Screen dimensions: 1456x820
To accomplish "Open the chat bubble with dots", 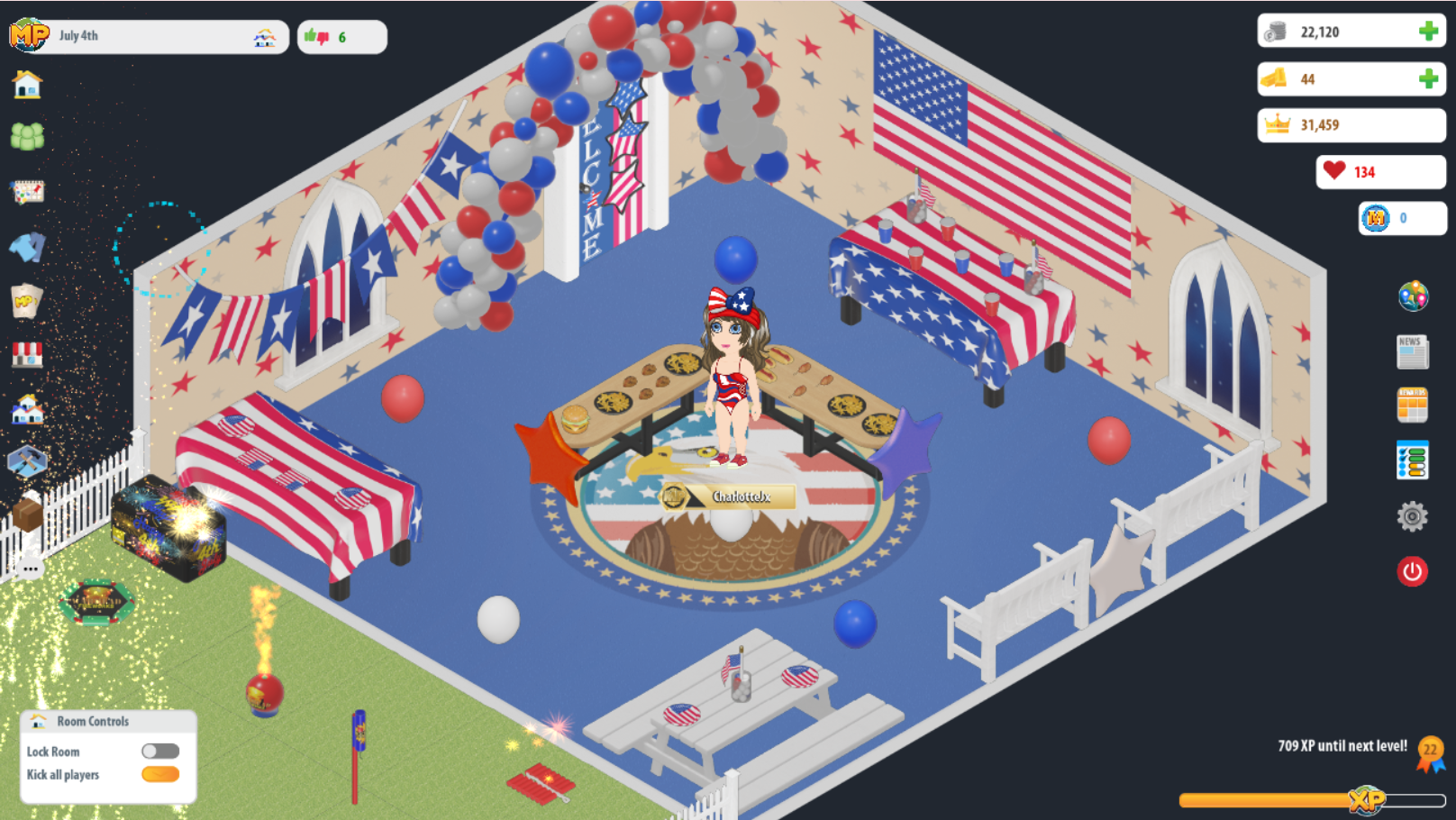I will (30, 569).
